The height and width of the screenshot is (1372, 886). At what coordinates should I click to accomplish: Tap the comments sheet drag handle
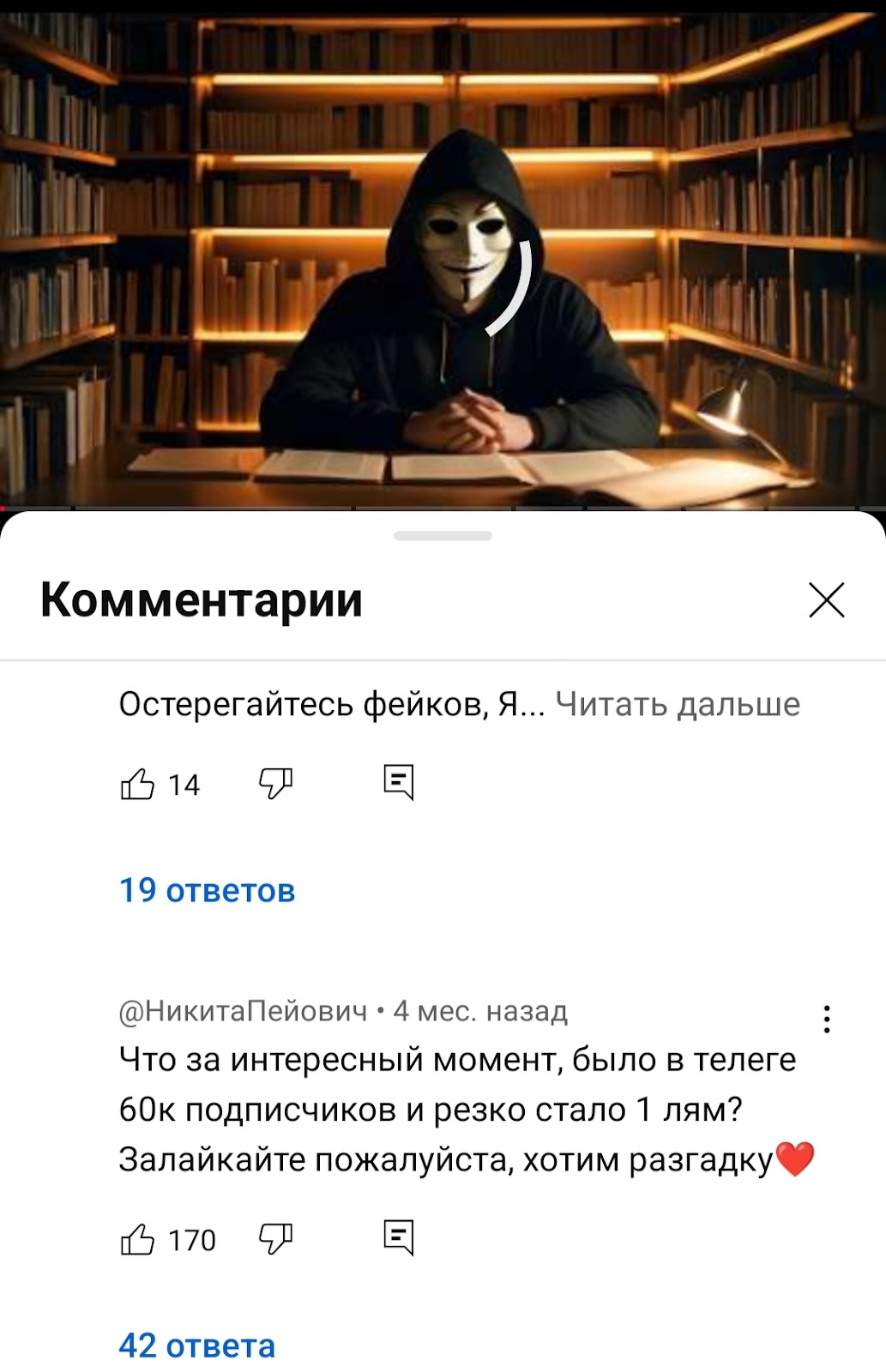click(x=443, y=536)
